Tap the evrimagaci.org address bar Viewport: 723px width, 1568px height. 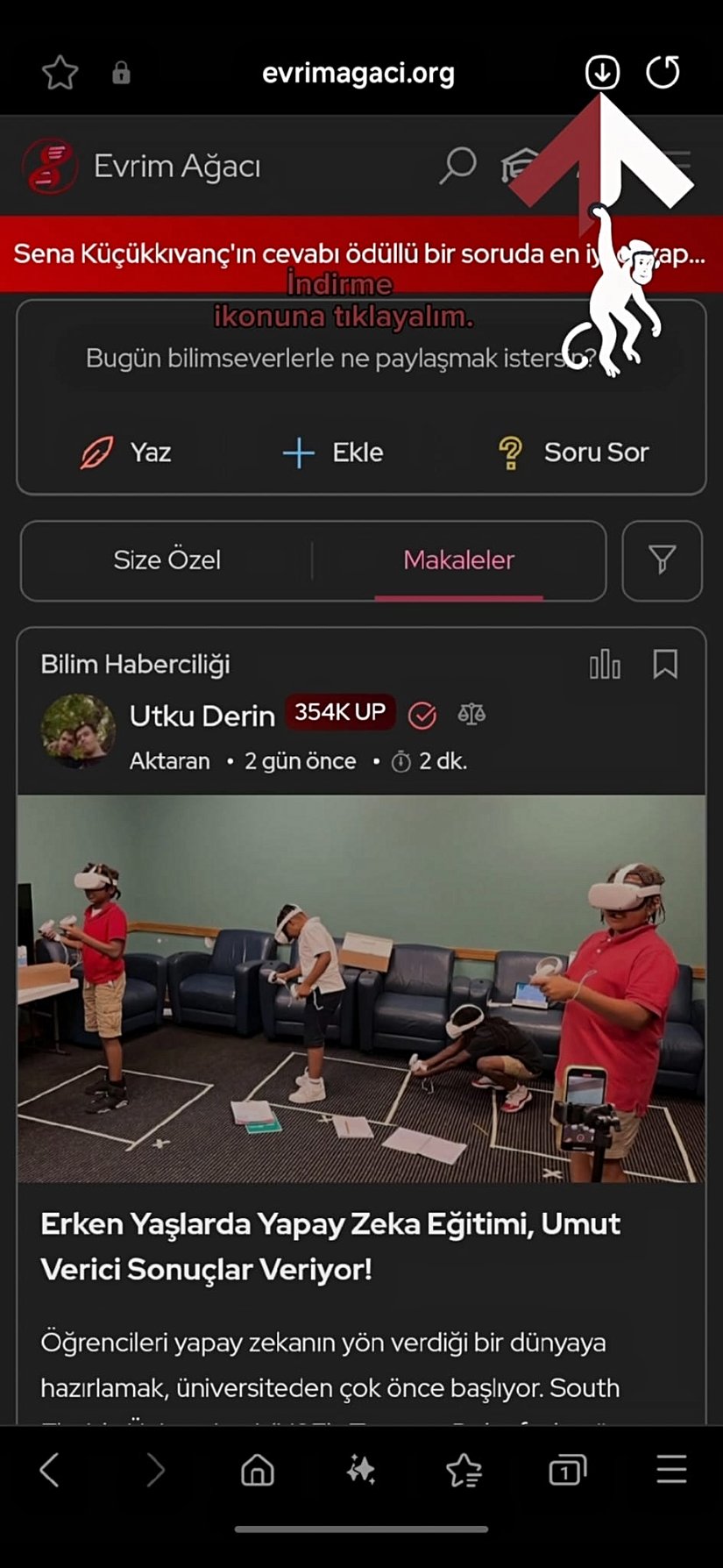(358, 74)
